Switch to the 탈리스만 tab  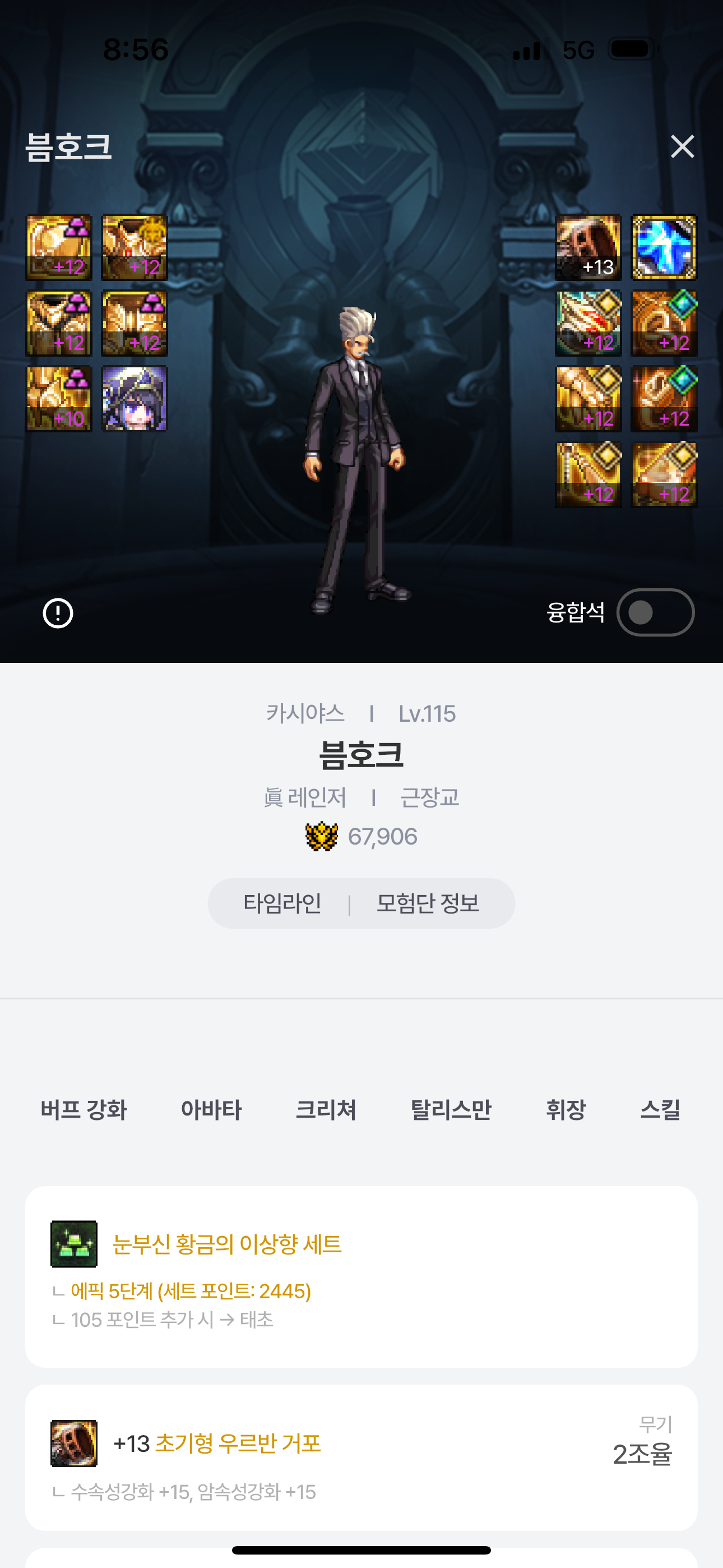451,1110
